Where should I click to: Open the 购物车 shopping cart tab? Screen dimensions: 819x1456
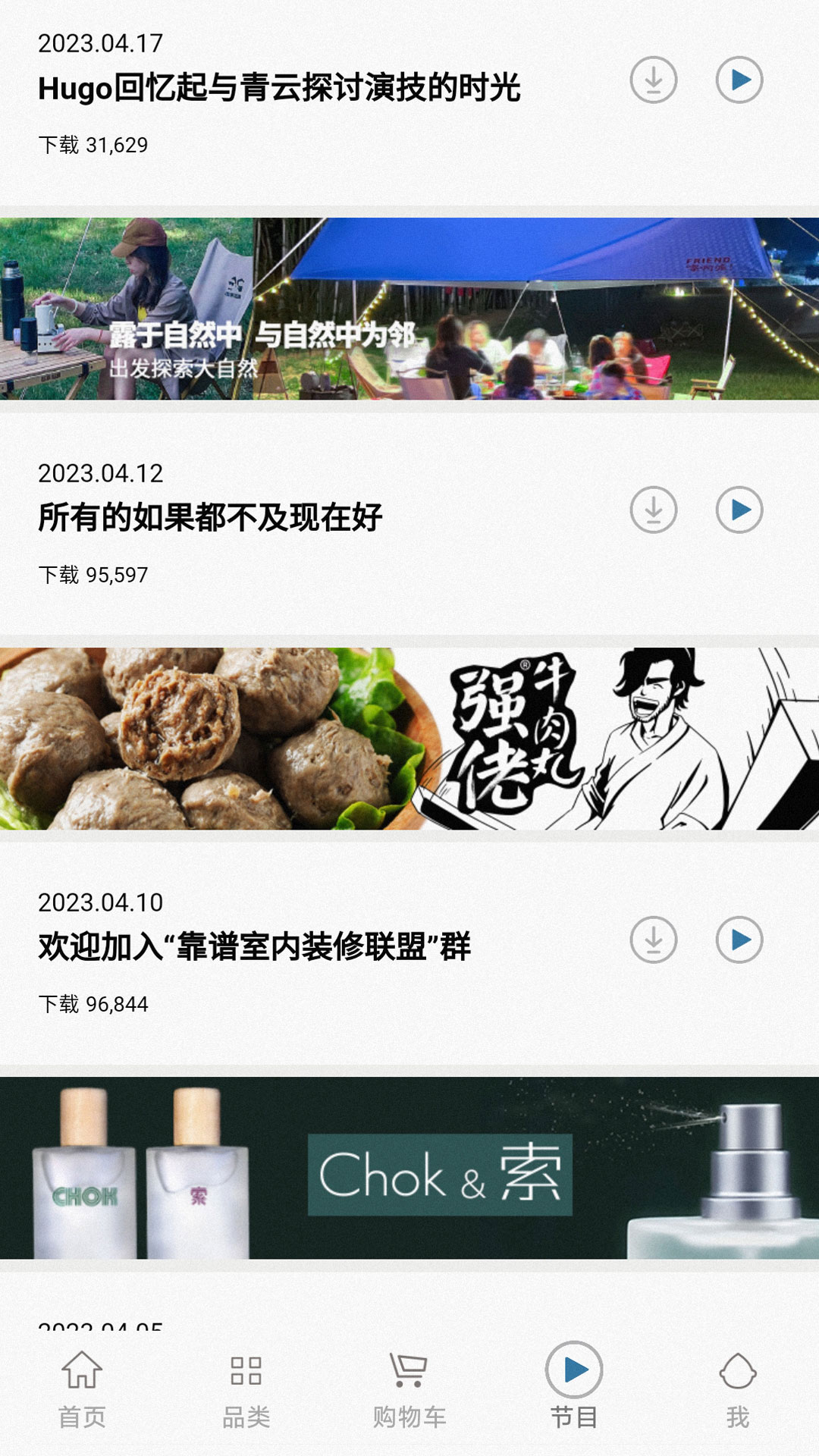[409, 1389]
